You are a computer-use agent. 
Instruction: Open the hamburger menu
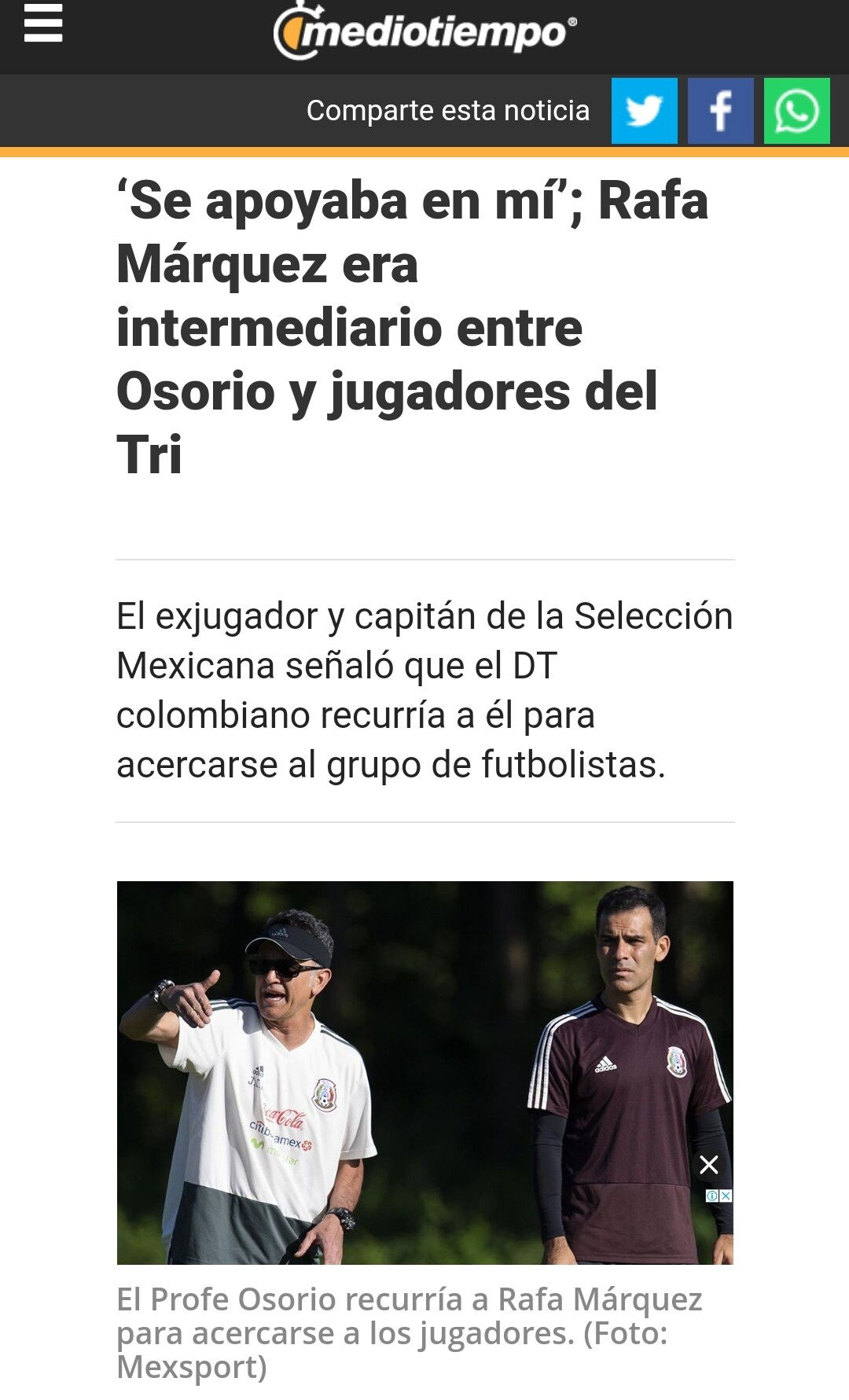(x=43, y=23)
